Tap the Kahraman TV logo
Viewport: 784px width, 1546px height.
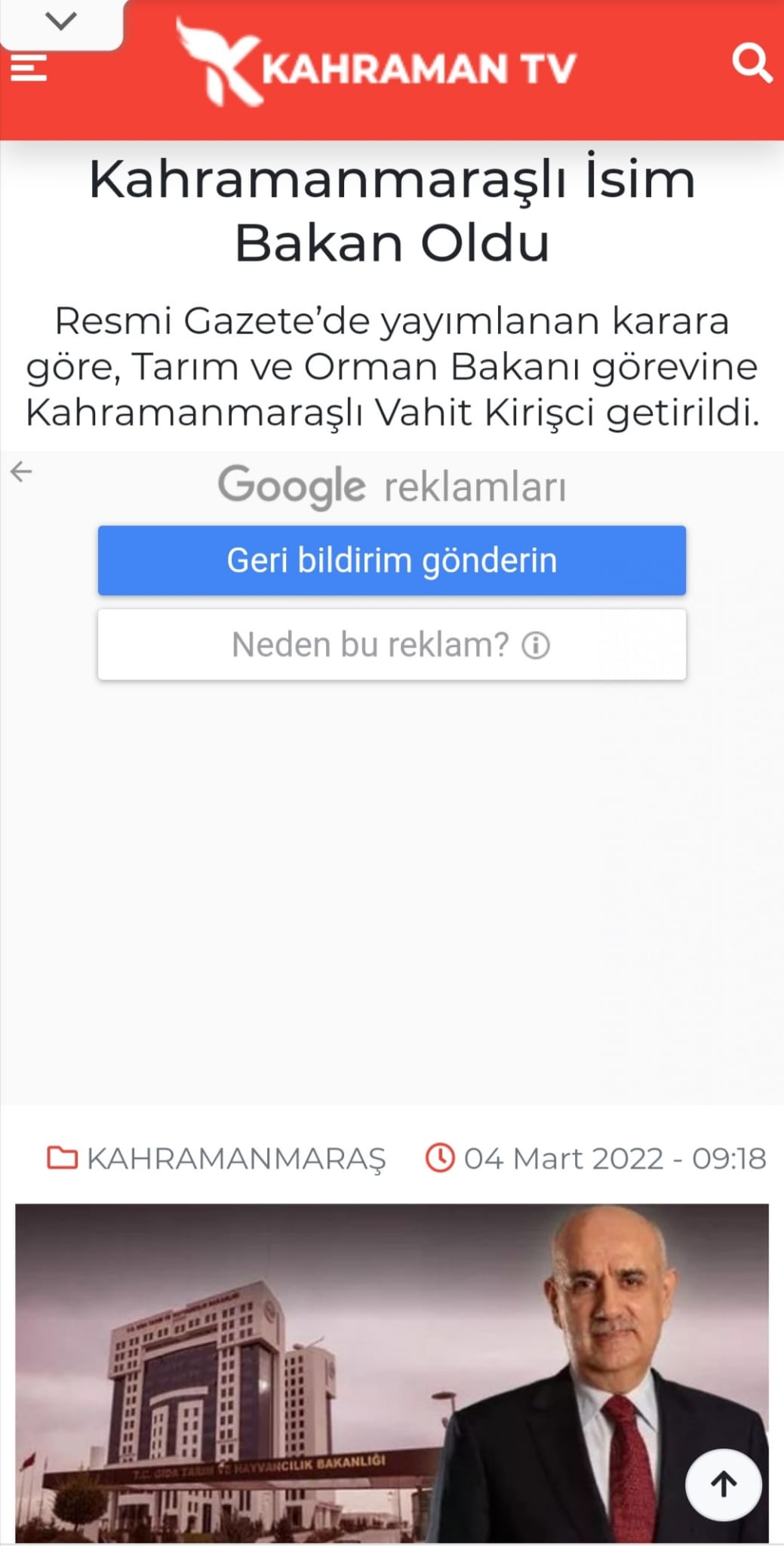click(x=377, y=66)
